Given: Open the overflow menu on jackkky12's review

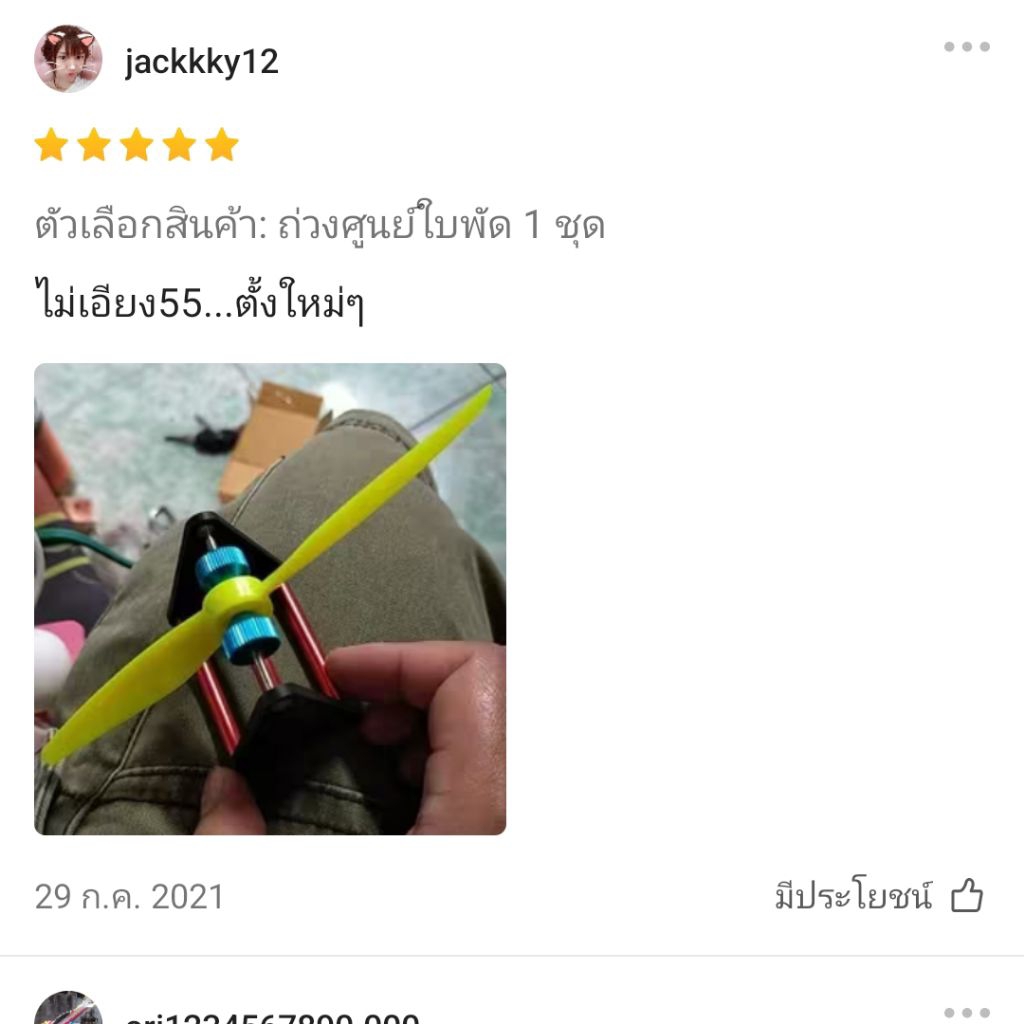Looking at the screenshot, I should point(967,46).
